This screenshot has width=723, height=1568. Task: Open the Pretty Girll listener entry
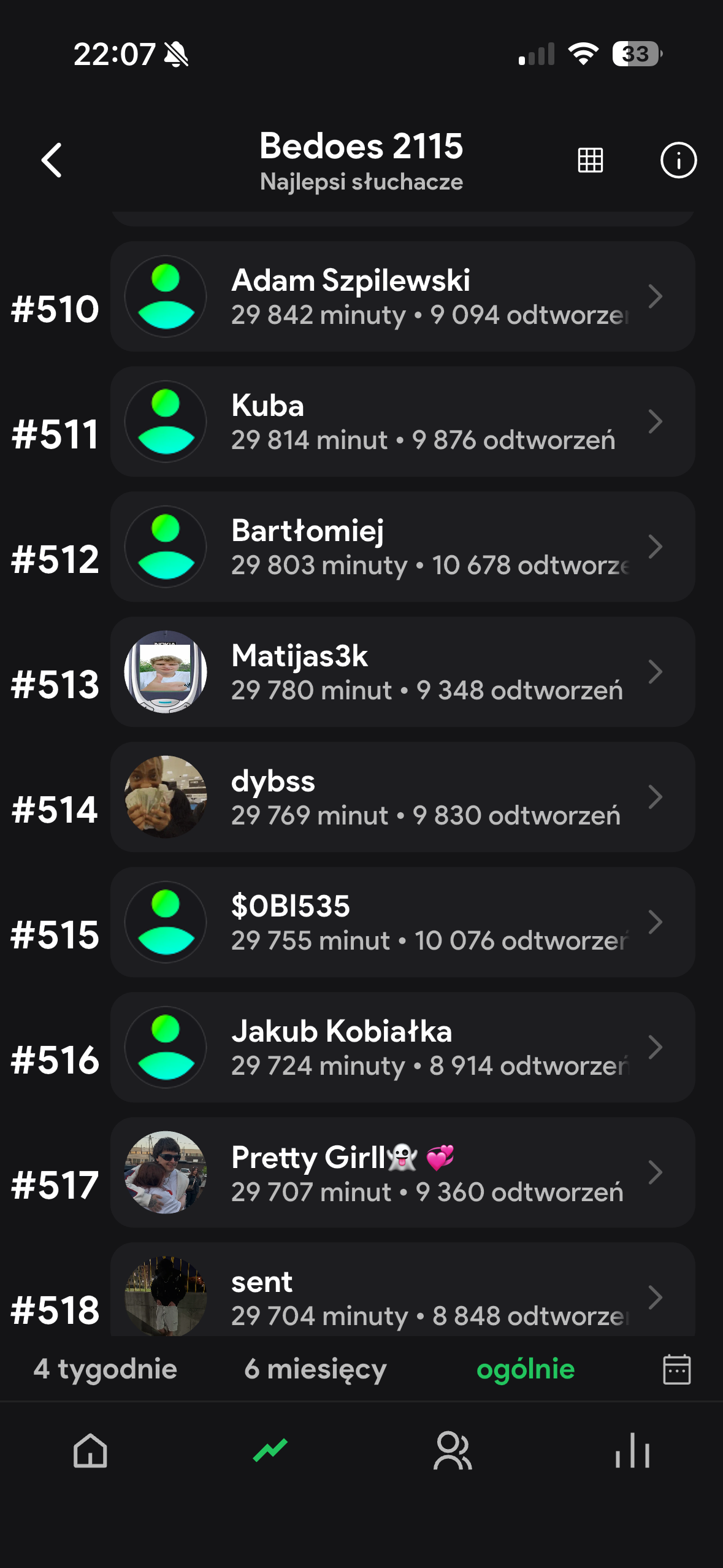(x=402, y=1172)
